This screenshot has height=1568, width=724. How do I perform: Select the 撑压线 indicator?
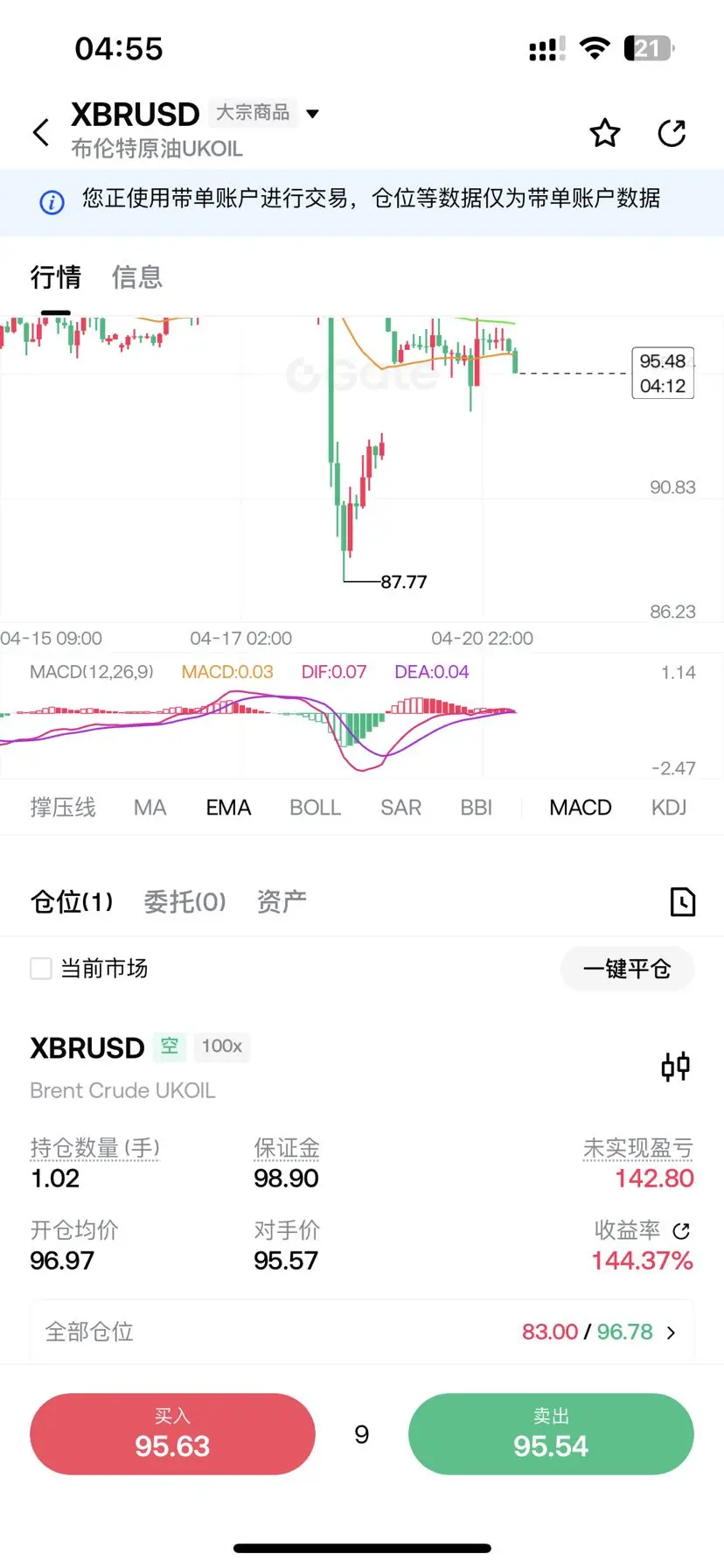click(x=63, y=807)
